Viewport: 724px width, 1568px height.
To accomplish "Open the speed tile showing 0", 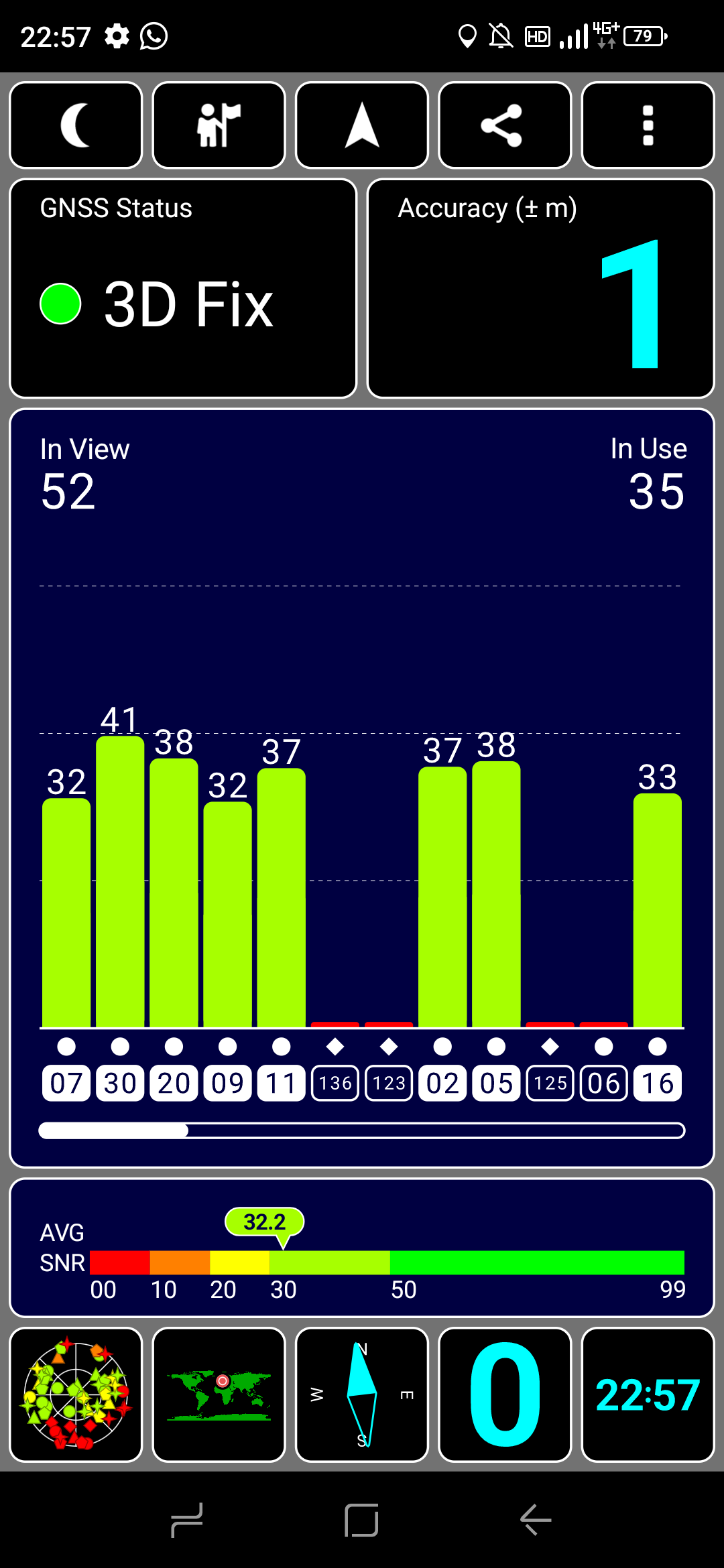I will [505, 1394].
